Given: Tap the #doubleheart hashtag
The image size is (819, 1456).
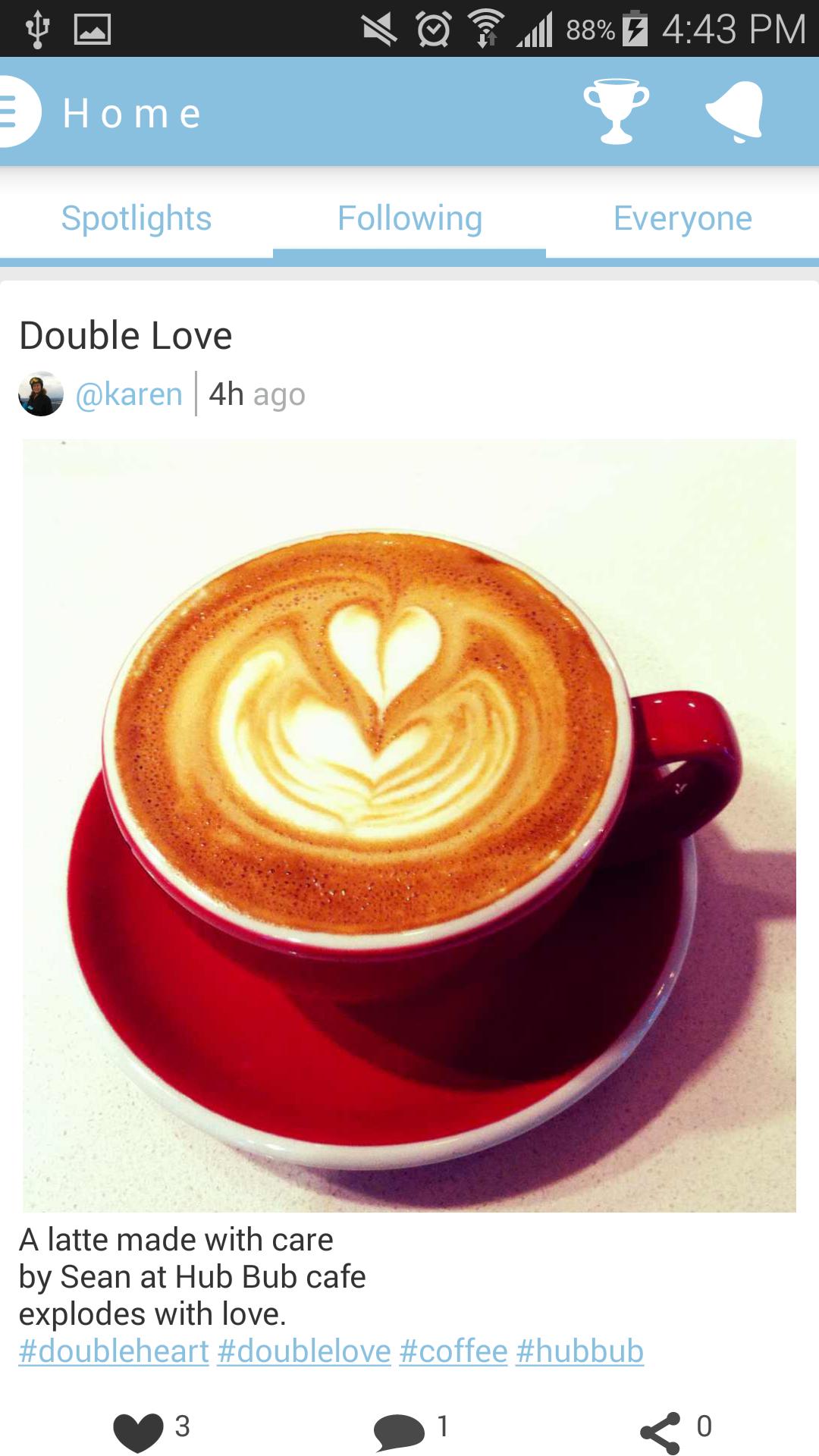Looking at the screenshot, I should click(114, 1351).
